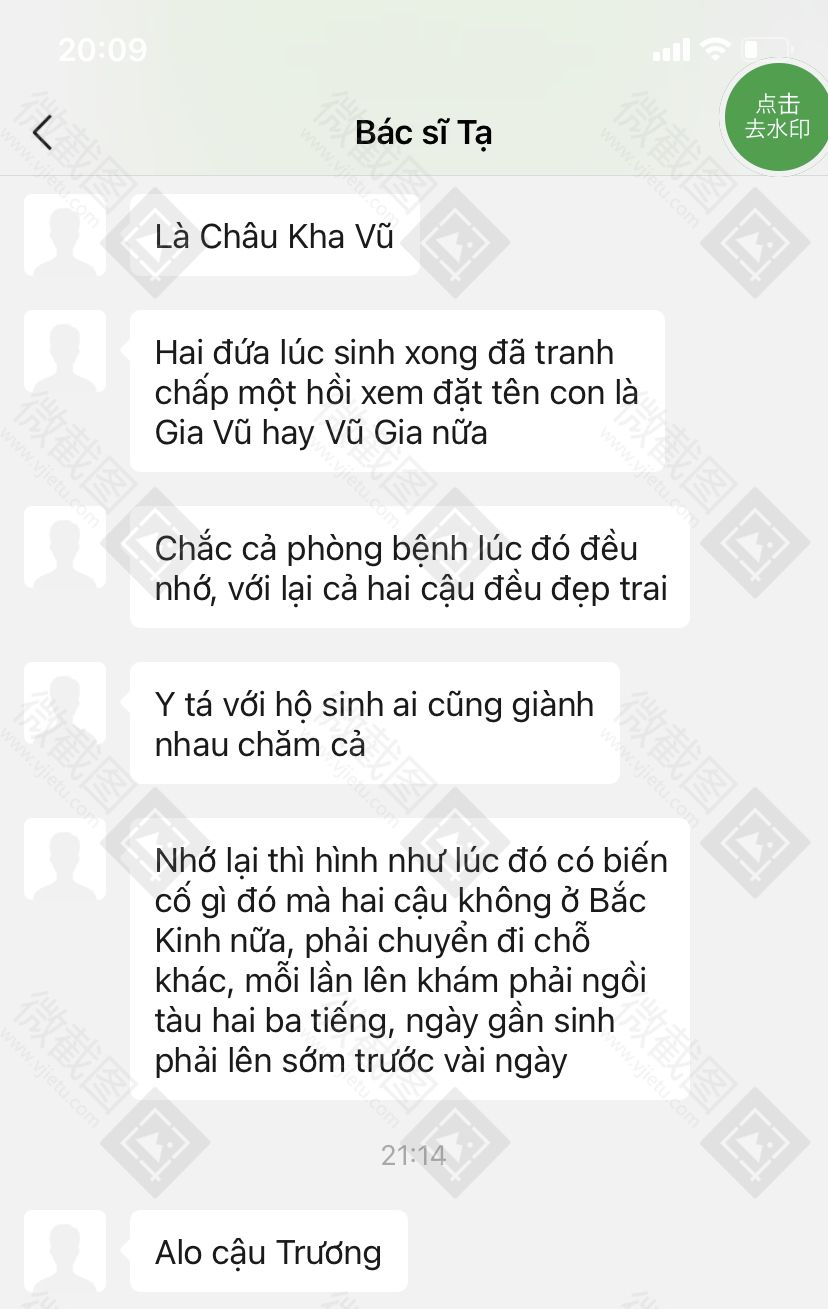
Task: Open sender avatar next to 'Là Châu Kha Vũ'
Action: tap(65, 236)
